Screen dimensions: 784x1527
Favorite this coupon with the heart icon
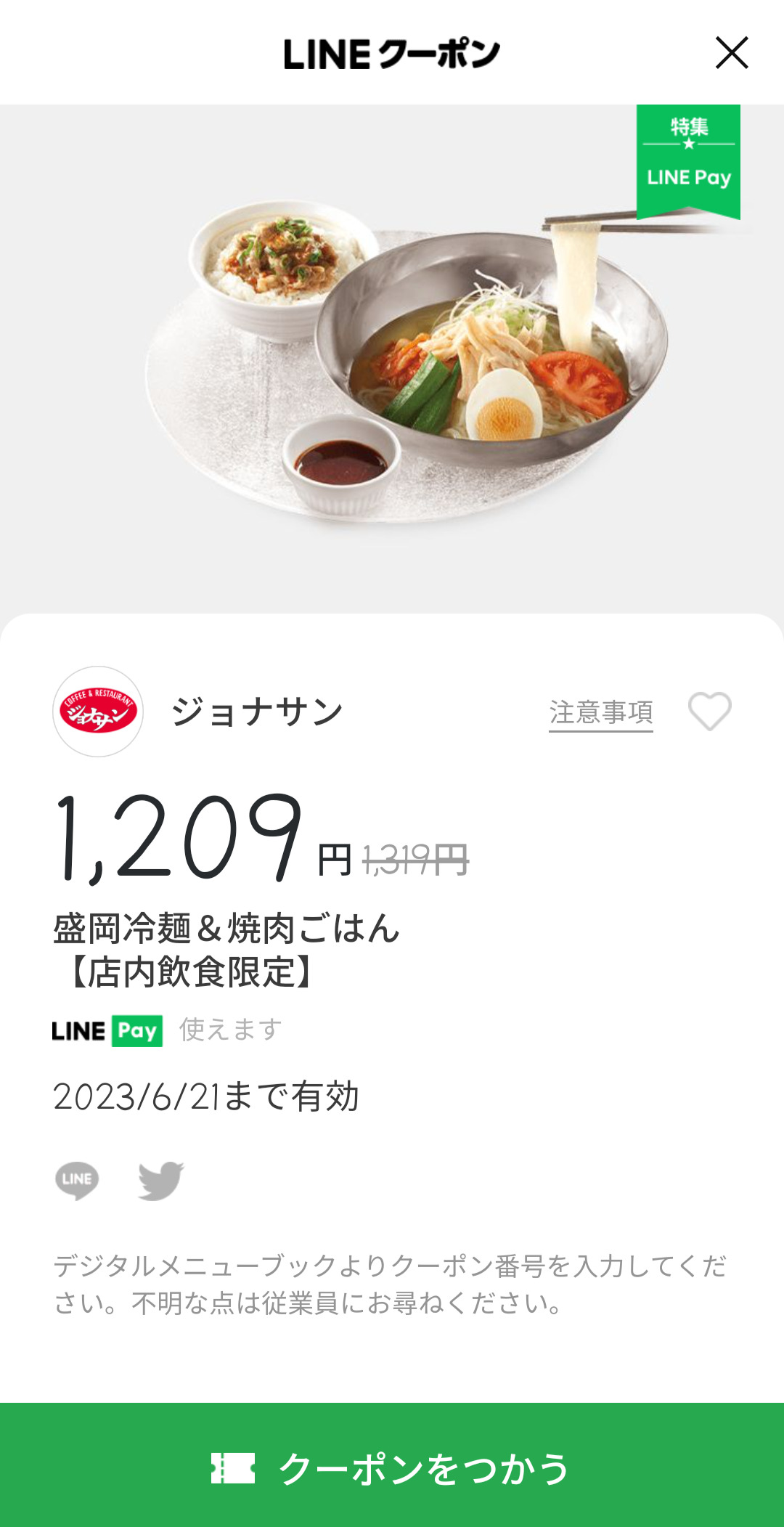click(709, 711)
